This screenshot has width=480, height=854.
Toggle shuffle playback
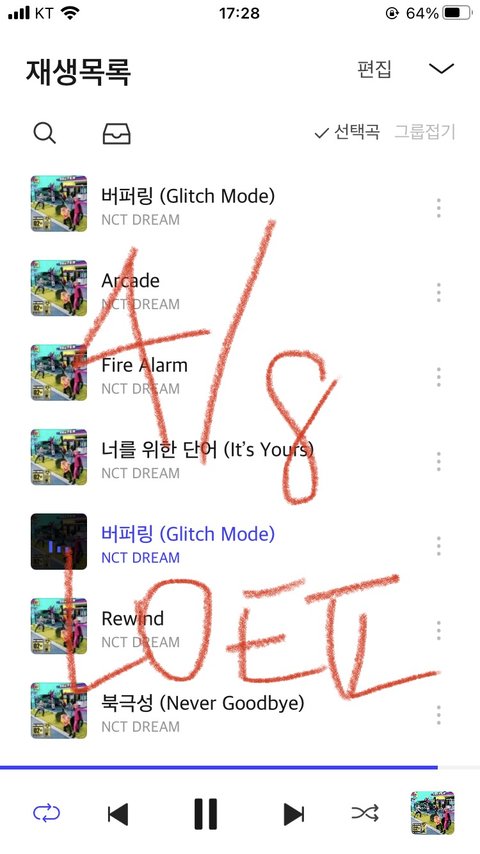click(x=365, y=814)
